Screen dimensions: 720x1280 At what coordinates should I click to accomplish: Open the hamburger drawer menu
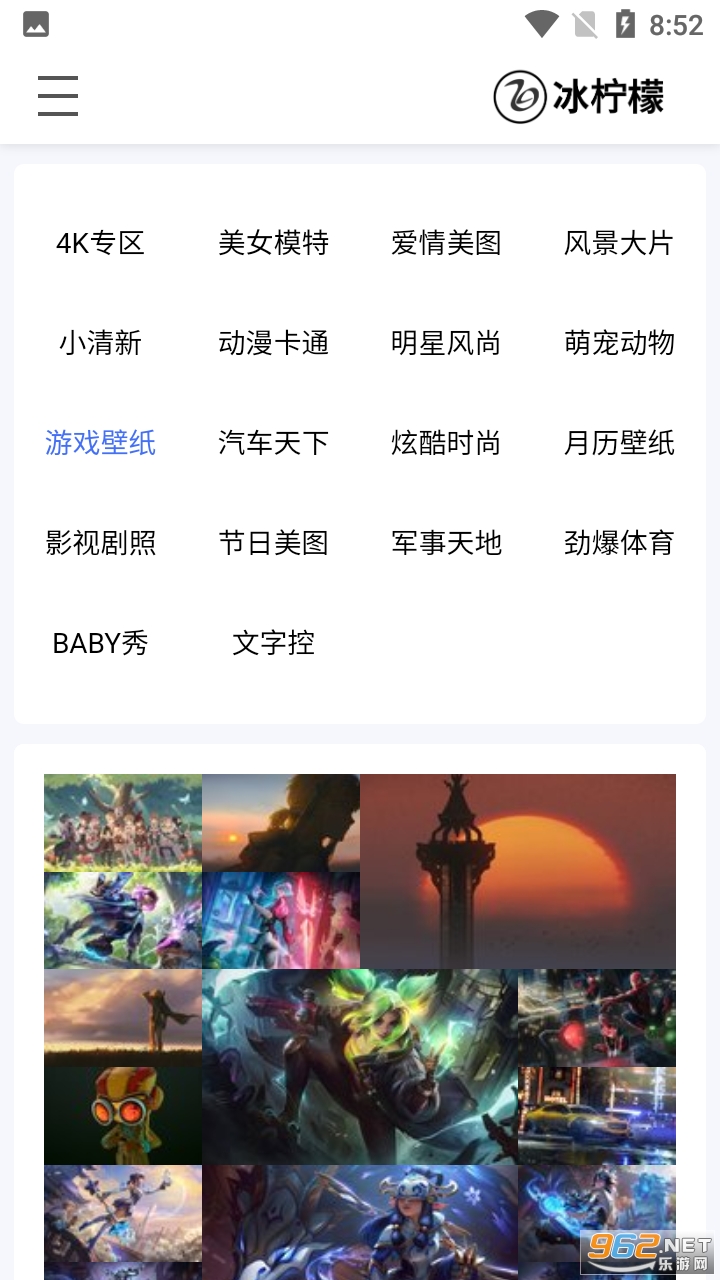58,96
